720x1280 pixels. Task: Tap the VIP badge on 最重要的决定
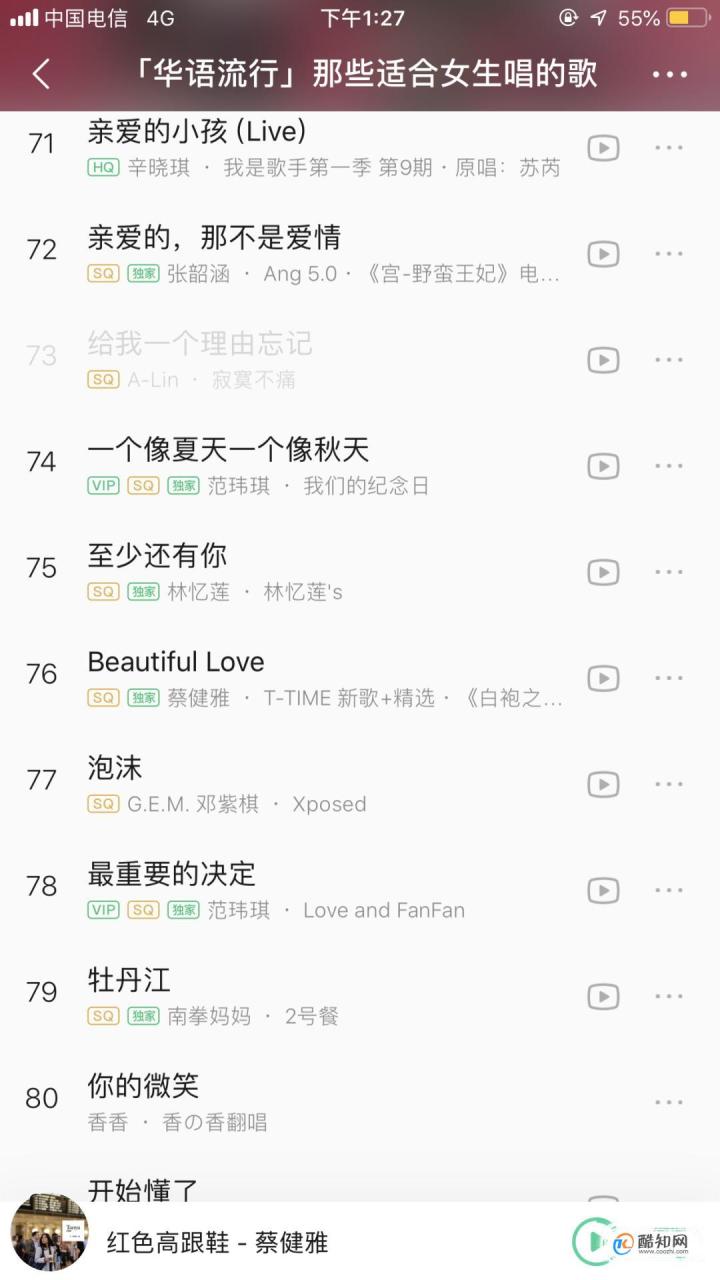click(102, 910)
